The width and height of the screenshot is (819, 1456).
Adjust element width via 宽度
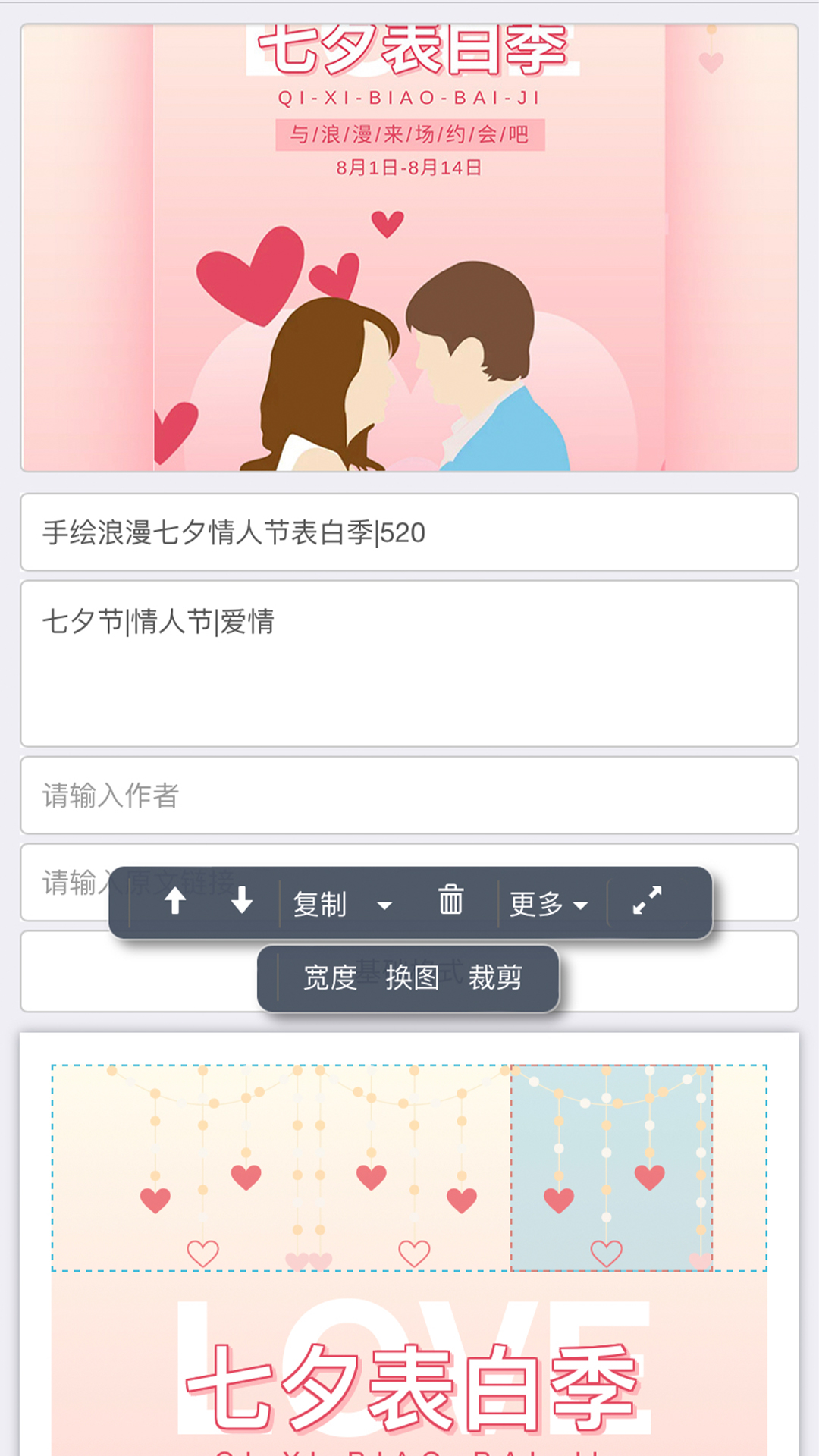click(329, 978)
